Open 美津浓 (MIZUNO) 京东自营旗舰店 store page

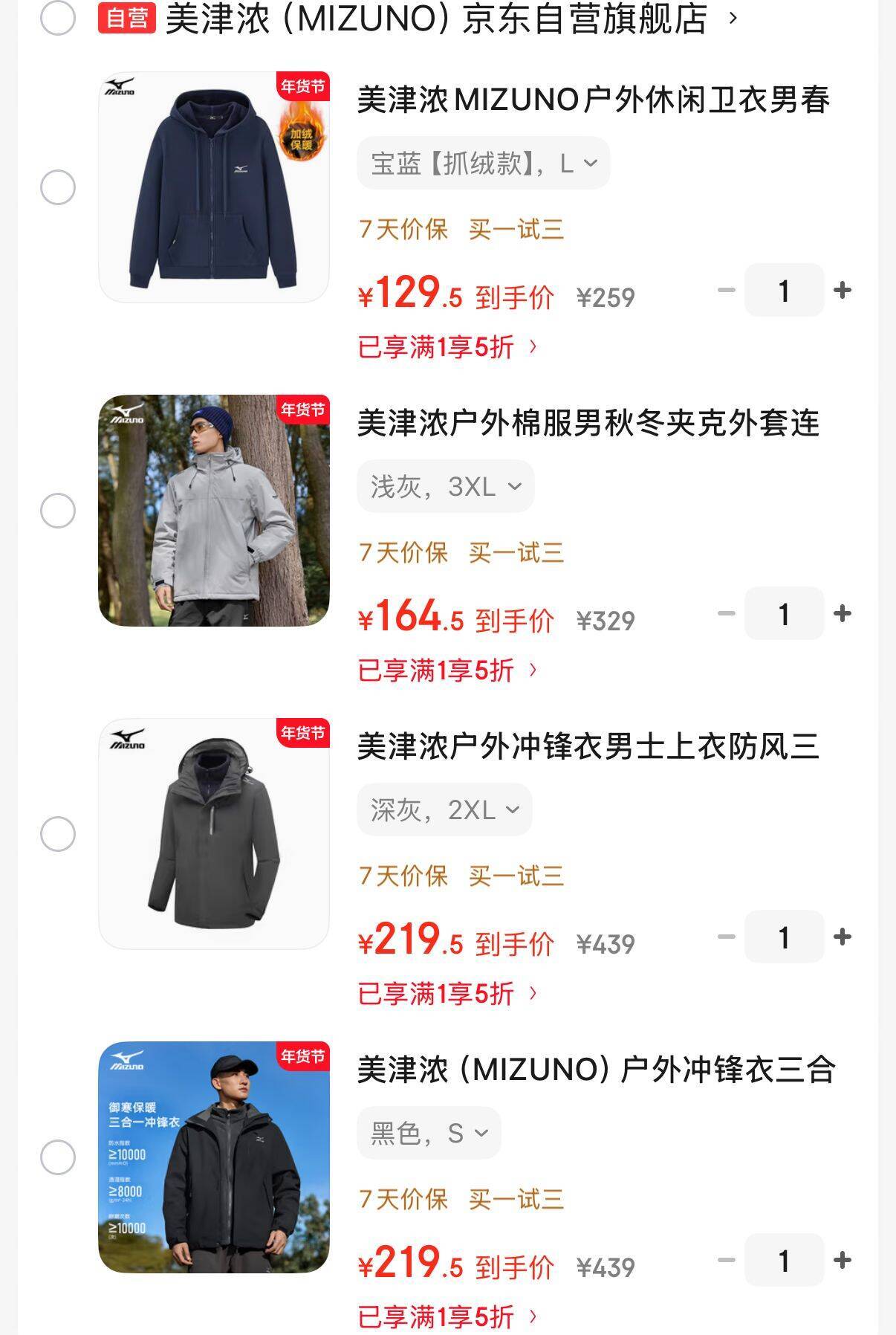point(437,19)
